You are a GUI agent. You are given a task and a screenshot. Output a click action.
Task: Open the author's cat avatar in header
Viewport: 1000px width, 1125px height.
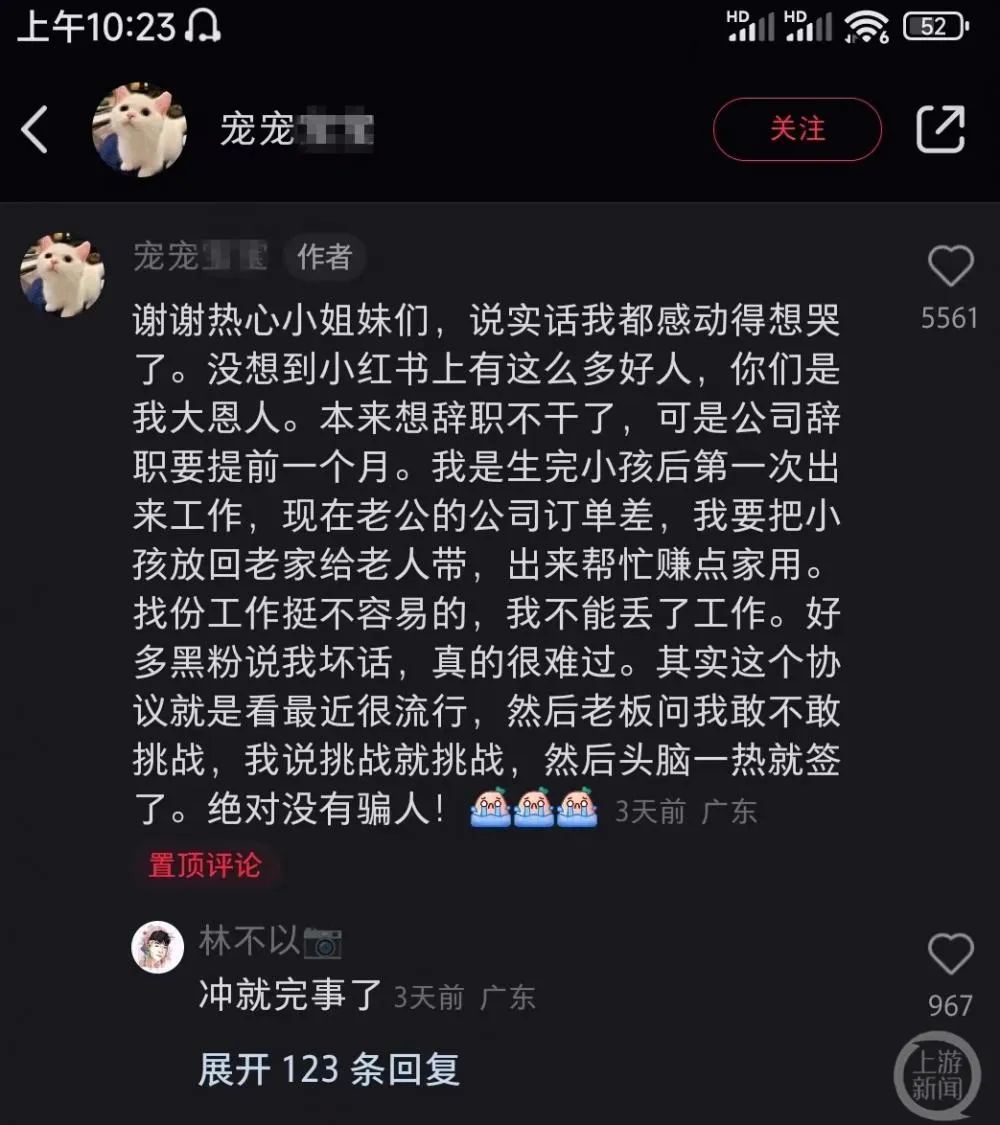139,130
